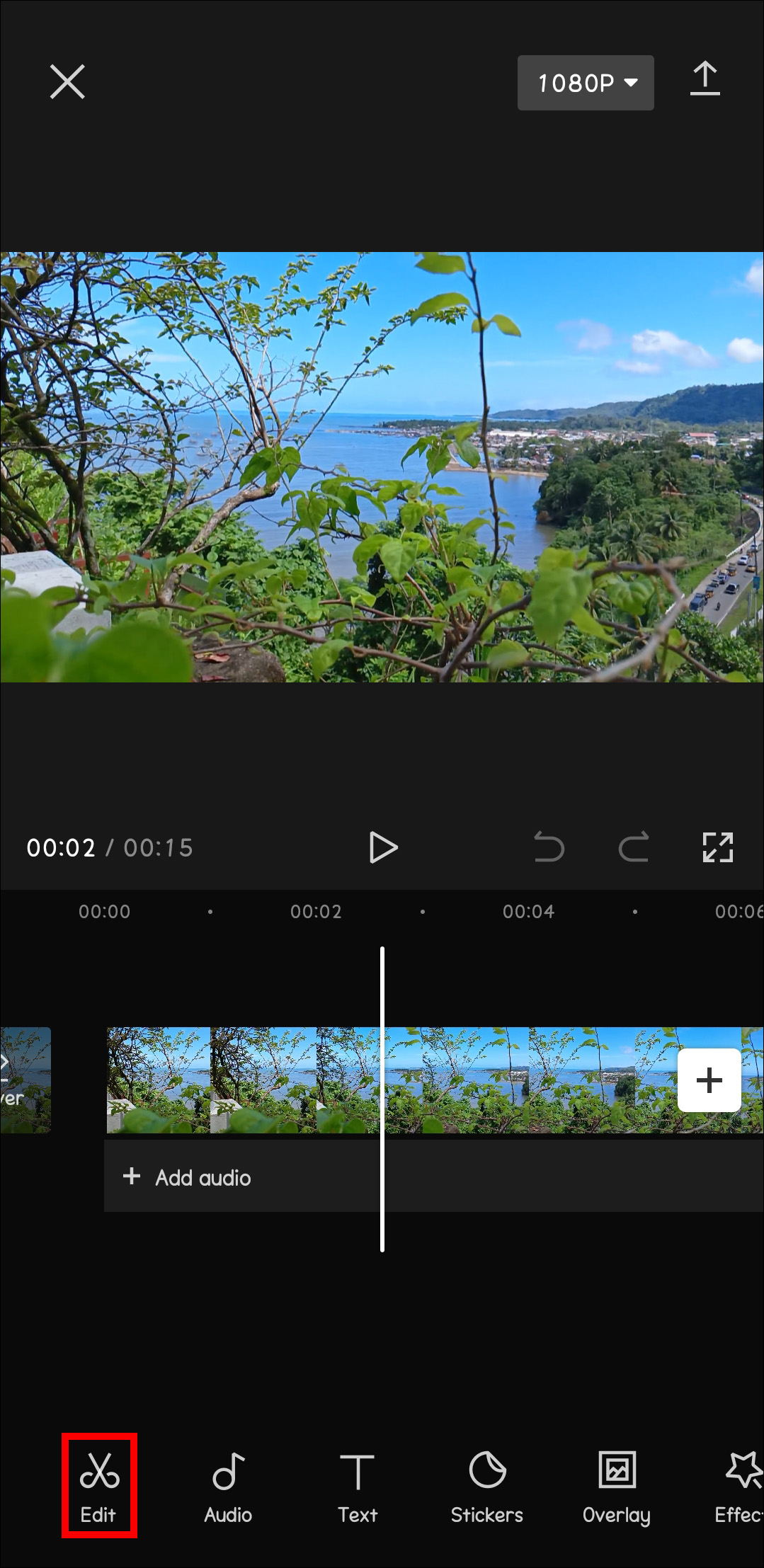Open the Edit tool
Image resolution: width=764 pixels, height=1568 pixels.
[99, 1486]
